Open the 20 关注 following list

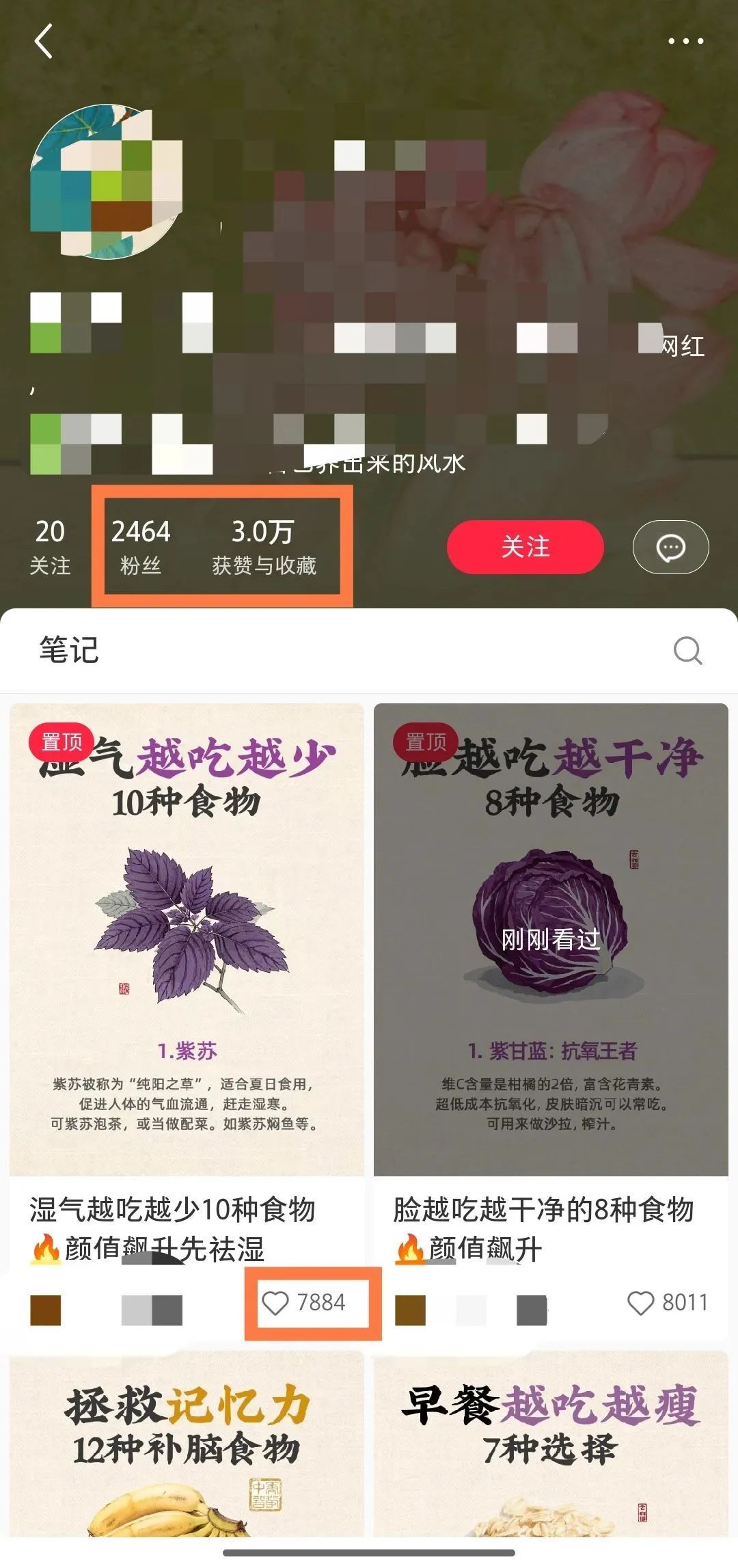[50, 547]
